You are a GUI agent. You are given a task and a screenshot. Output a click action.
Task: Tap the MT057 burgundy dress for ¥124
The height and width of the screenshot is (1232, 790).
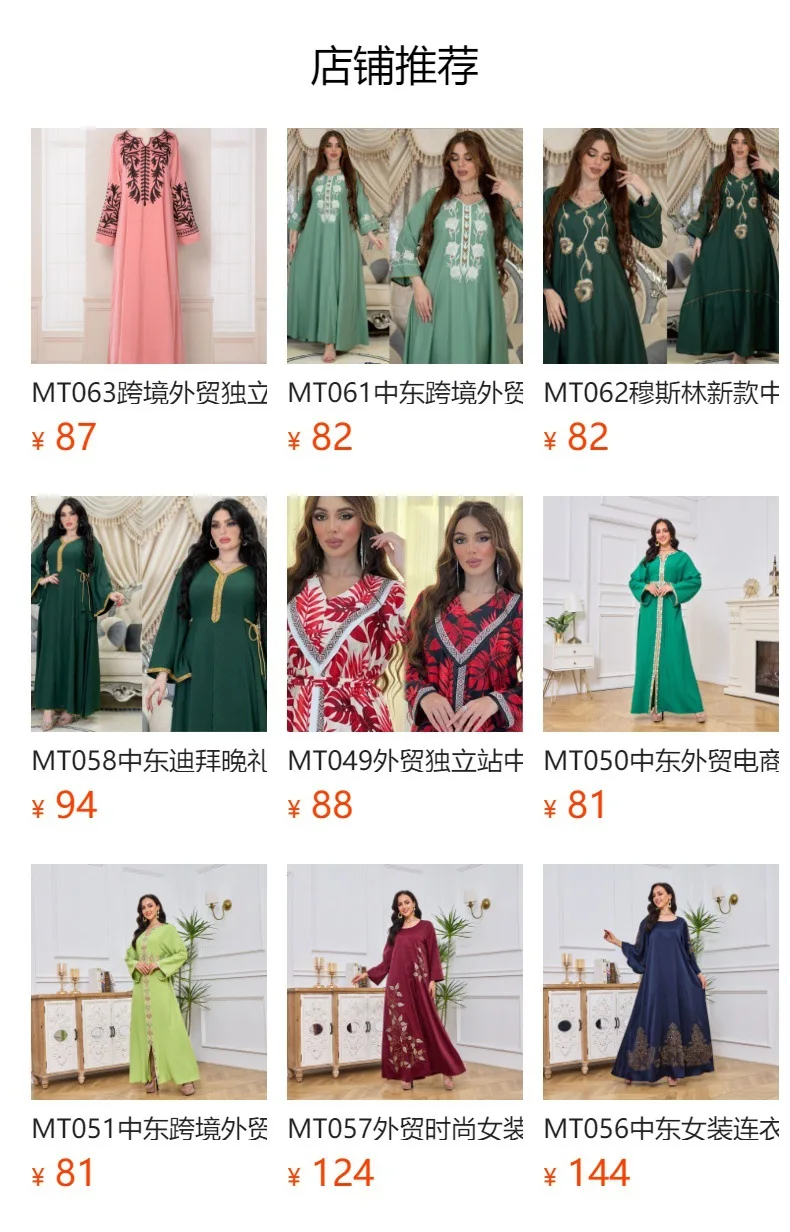[x=404, y=982]
